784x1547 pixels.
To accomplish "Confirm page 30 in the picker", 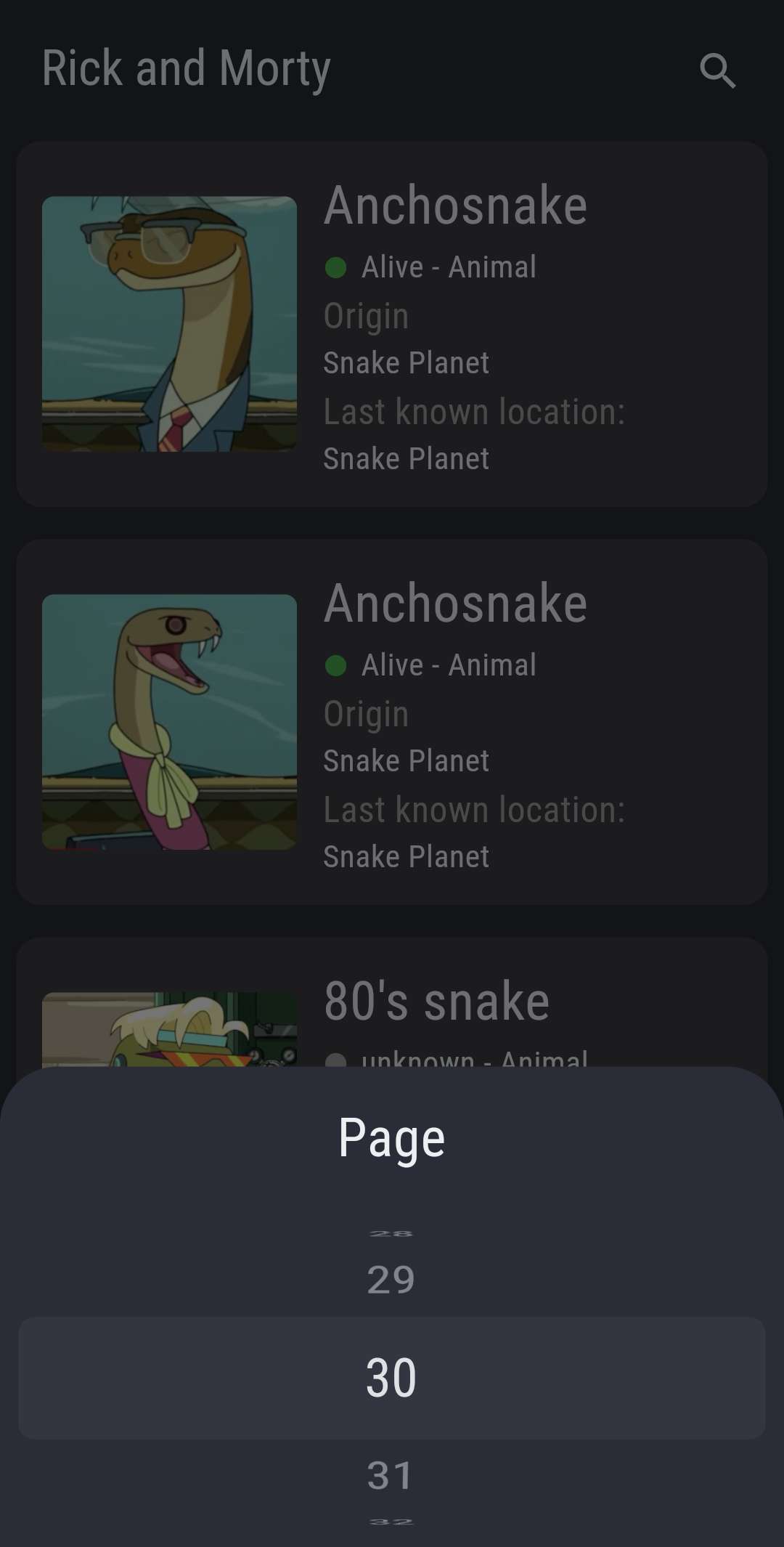I will pos(391,1378).
